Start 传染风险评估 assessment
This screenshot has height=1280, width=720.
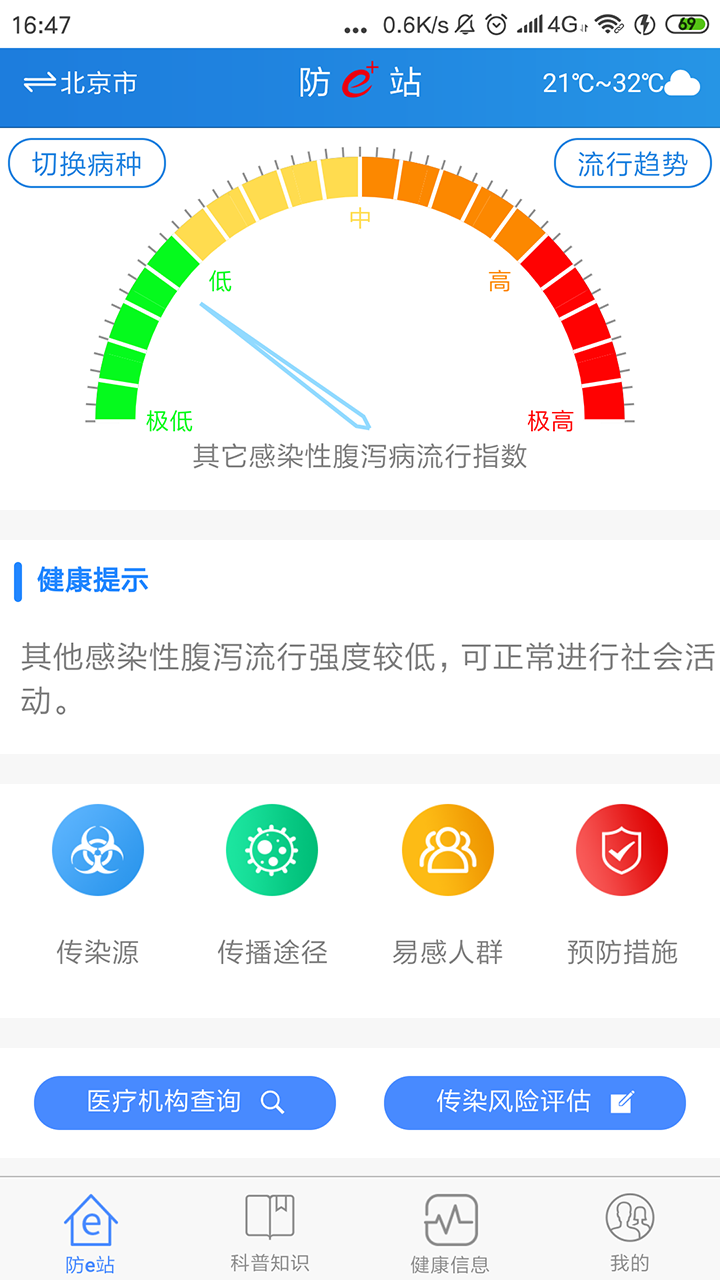point(535,1102)
